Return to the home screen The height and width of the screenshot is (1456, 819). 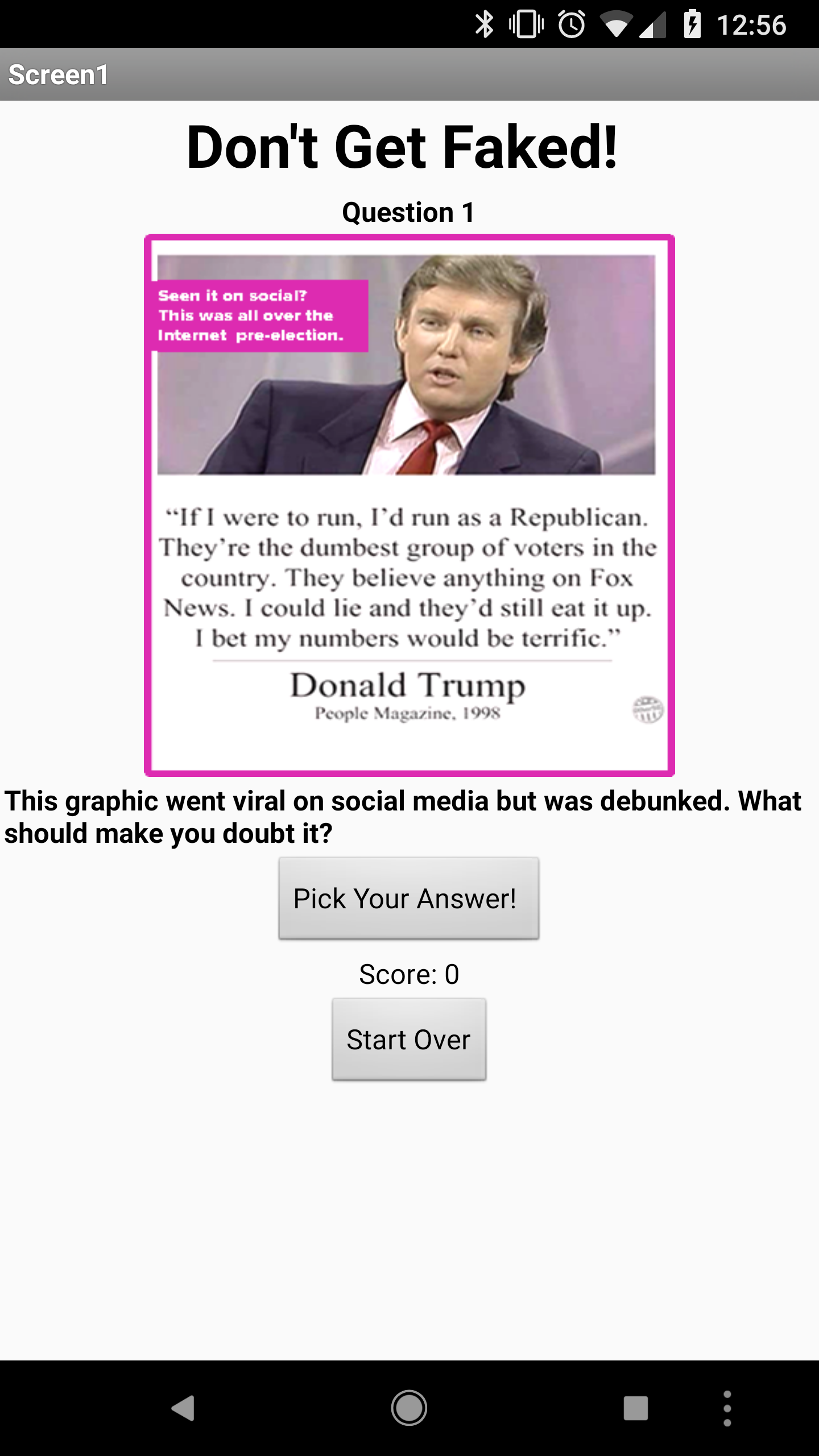(x=409, y=1408)
